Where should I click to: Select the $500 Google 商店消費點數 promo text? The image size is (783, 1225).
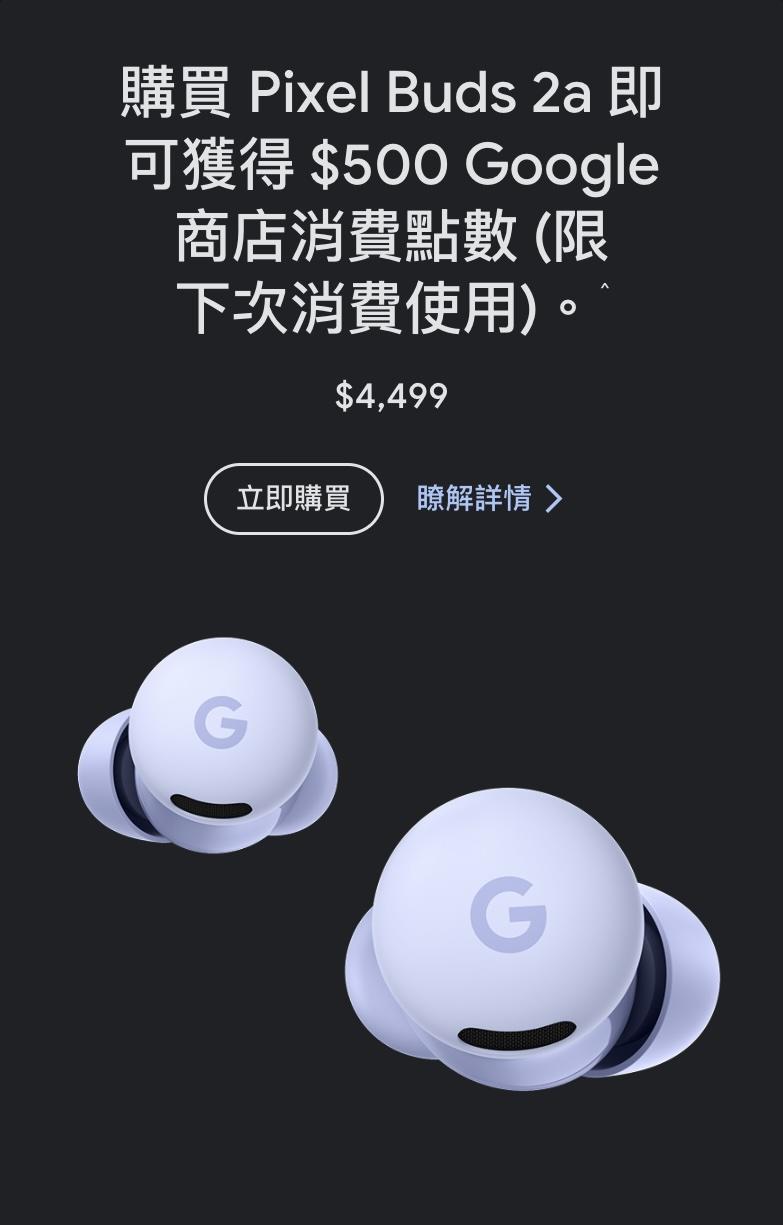390,190
